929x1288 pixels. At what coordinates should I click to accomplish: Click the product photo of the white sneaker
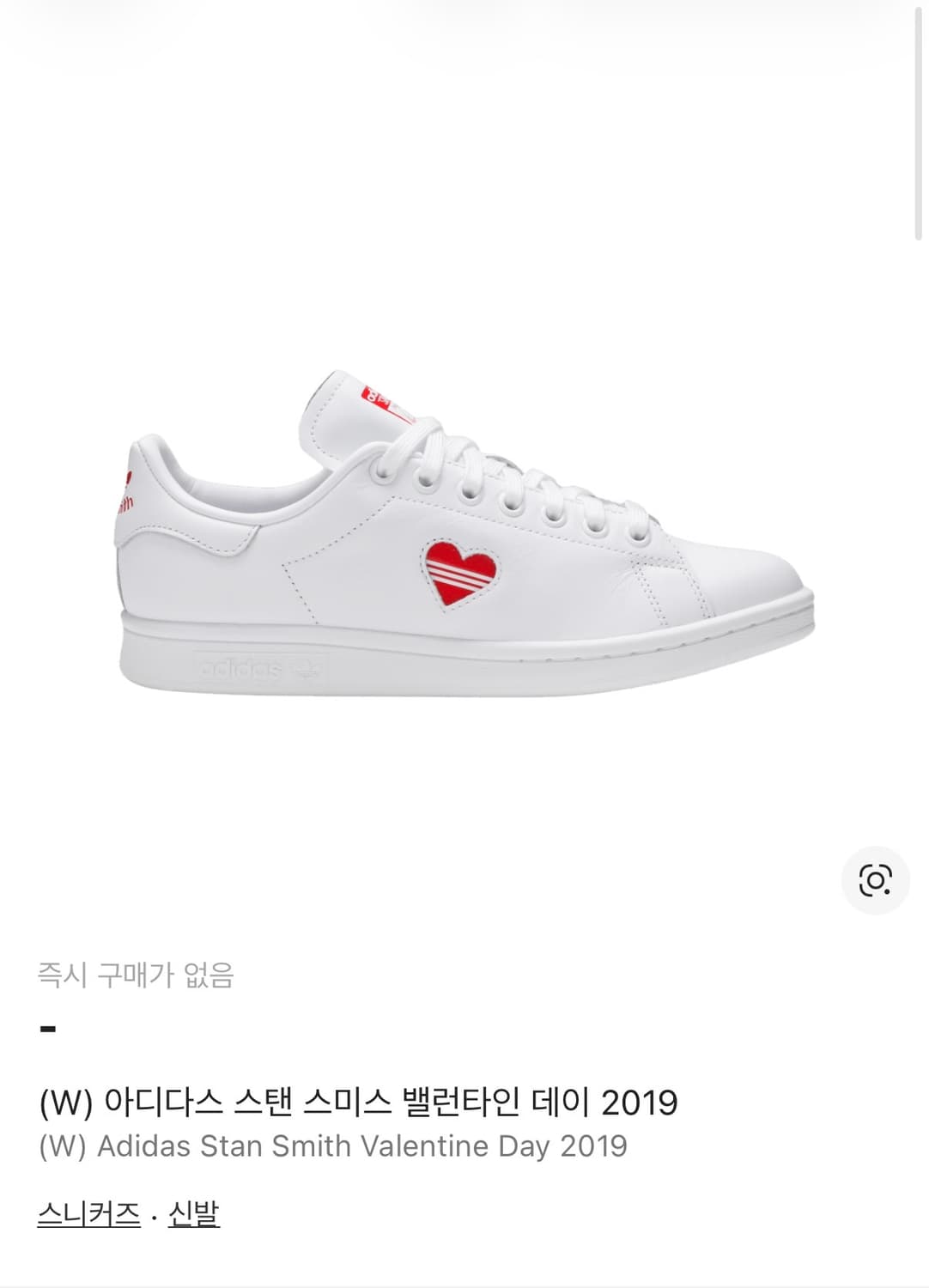click(464, 532)
